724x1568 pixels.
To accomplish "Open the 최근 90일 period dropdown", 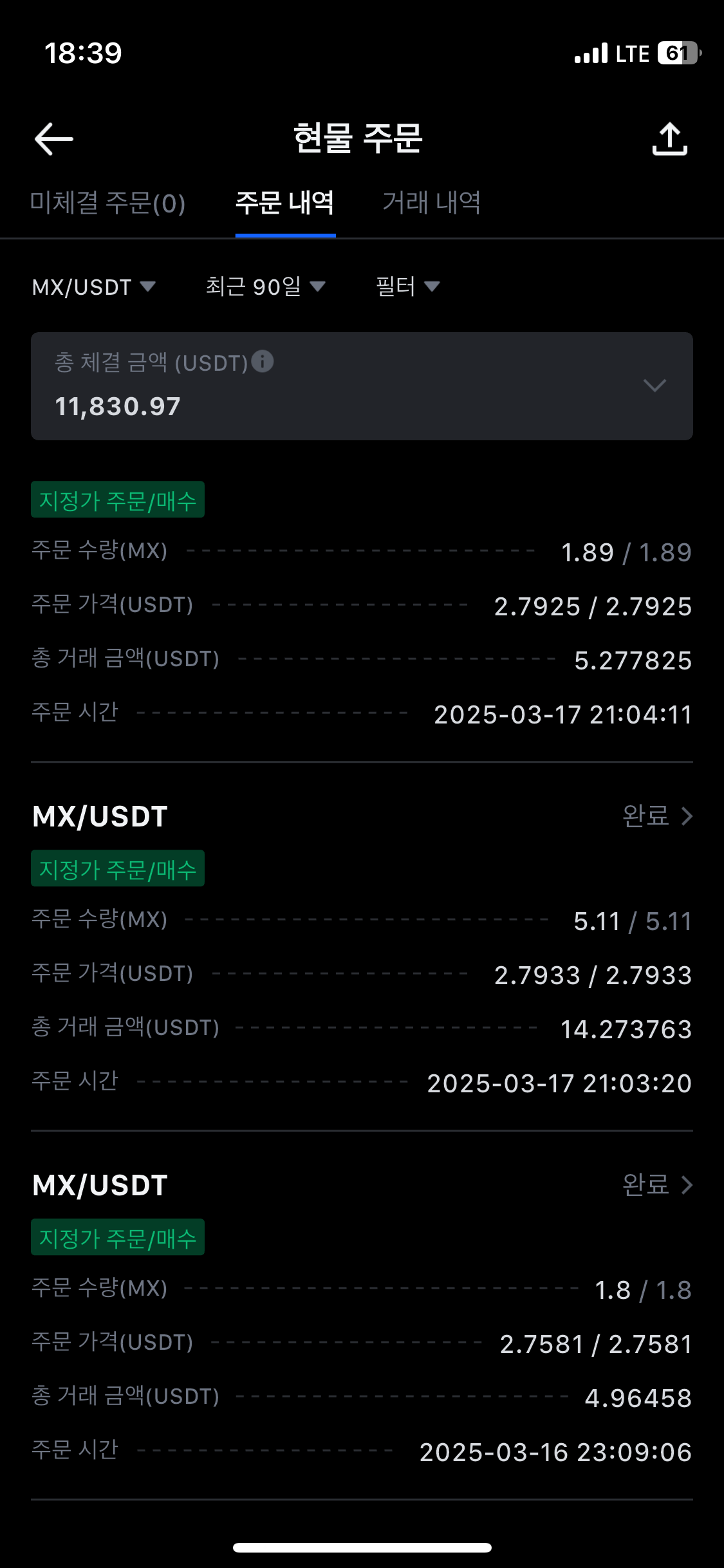I will click(x=265, y=287).
